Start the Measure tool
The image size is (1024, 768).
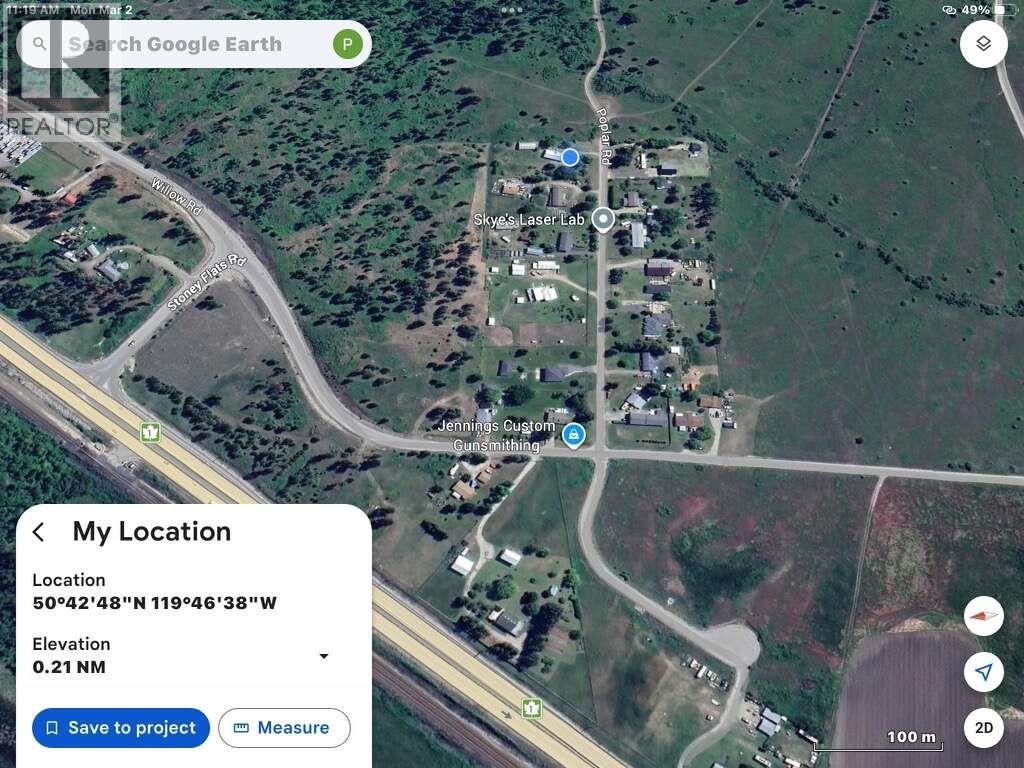click(284, 728)
